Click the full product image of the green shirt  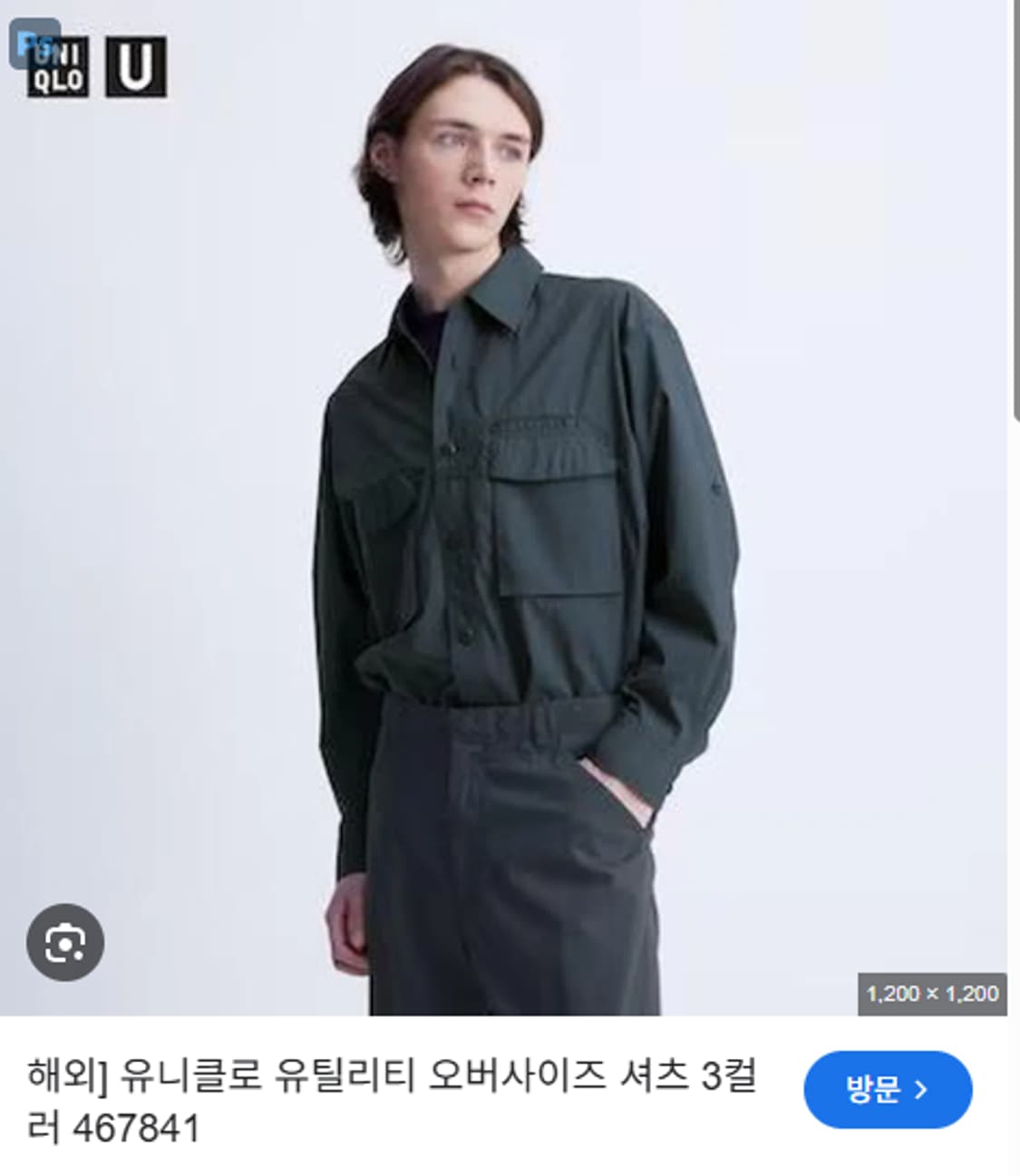click(508, 508)
